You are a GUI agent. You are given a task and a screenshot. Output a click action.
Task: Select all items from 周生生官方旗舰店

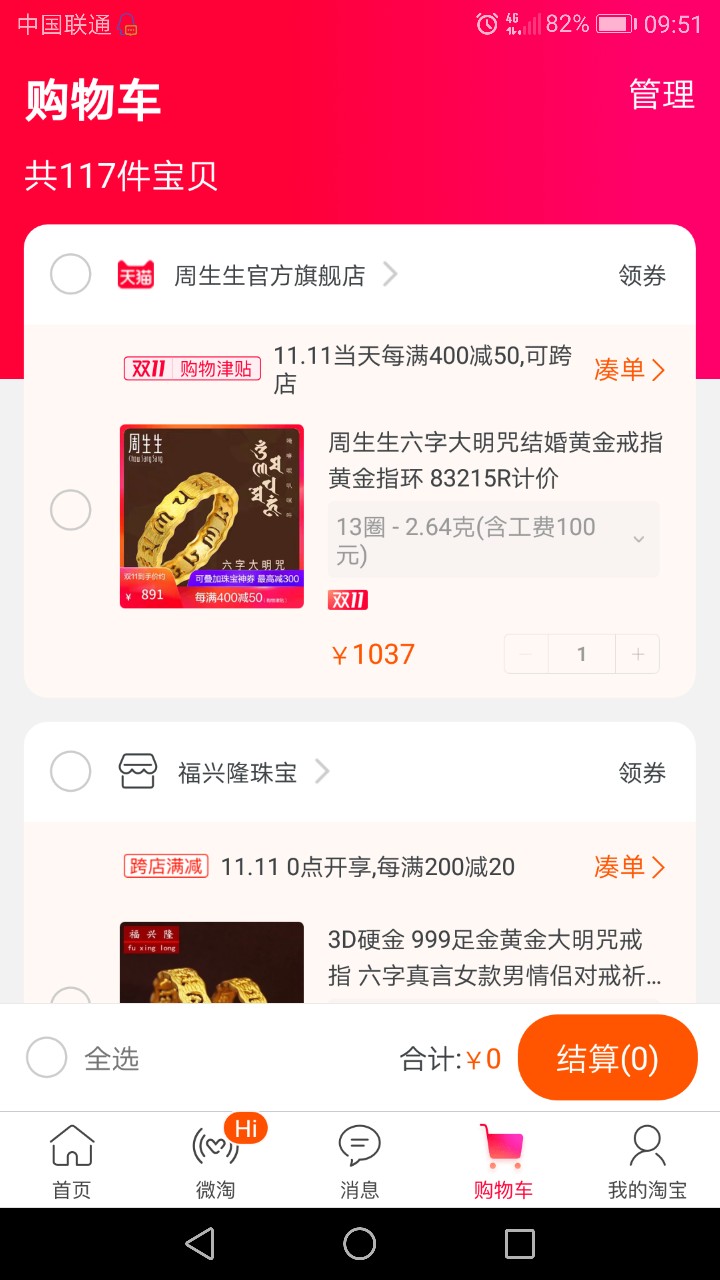point(70,274)
